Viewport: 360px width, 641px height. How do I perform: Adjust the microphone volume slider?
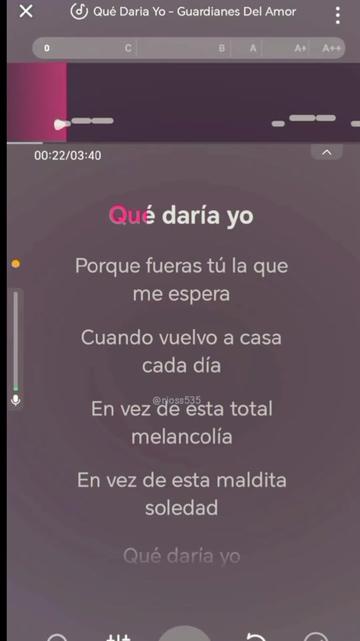pyautogui.click(x=16, y=341)
